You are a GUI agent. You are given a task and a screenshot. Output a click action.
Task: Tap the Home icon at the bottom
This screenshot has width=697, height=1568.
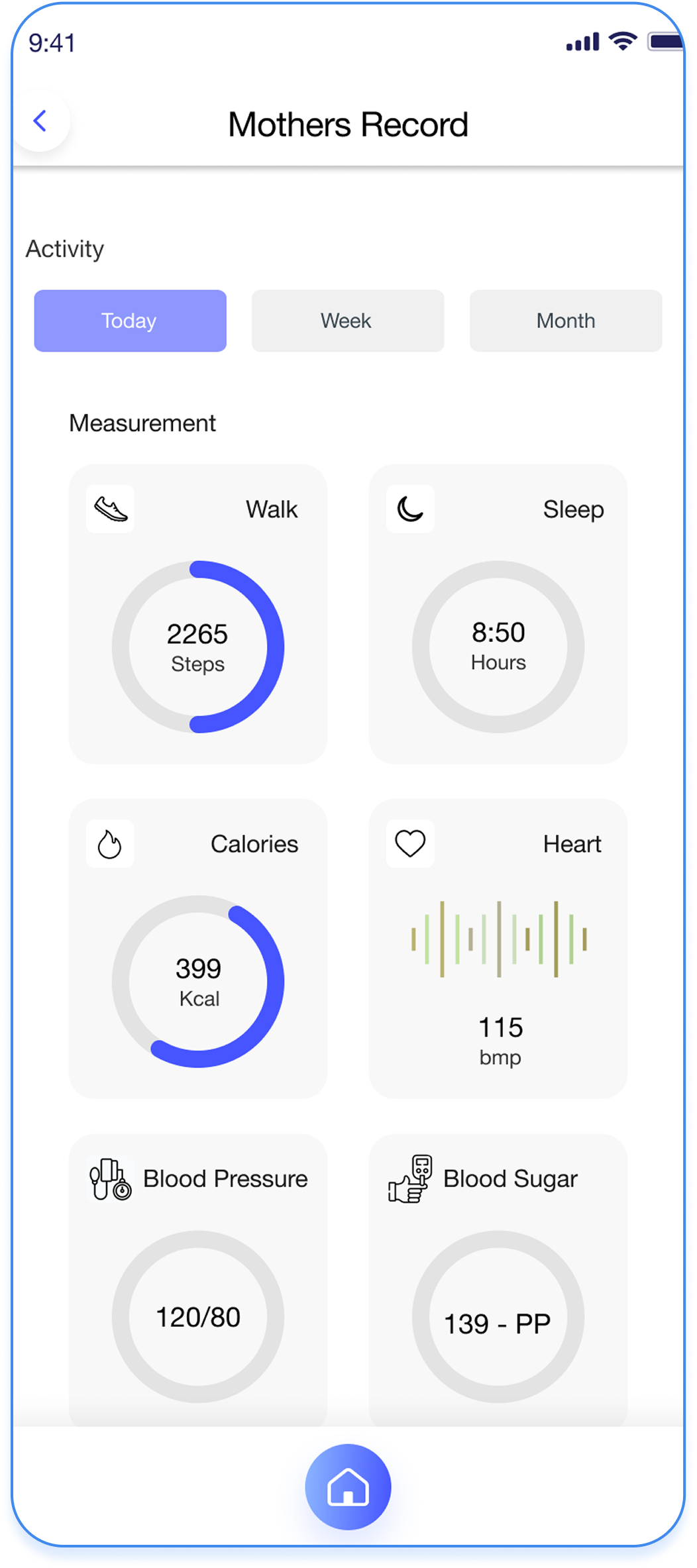pos(347,1486)
